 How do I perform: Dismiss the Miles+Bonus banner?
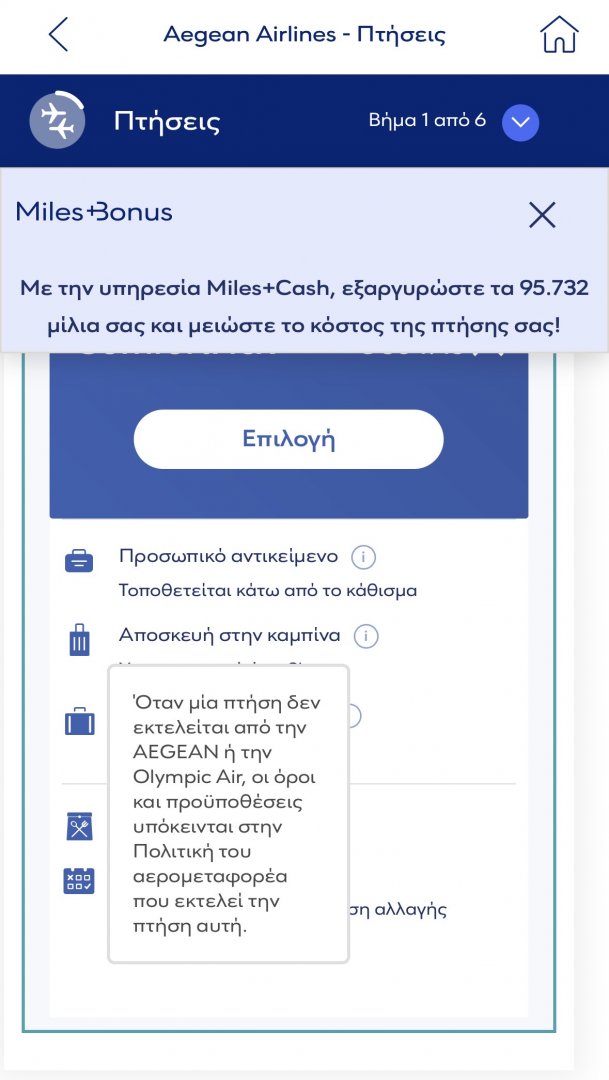tap(542, 214)
